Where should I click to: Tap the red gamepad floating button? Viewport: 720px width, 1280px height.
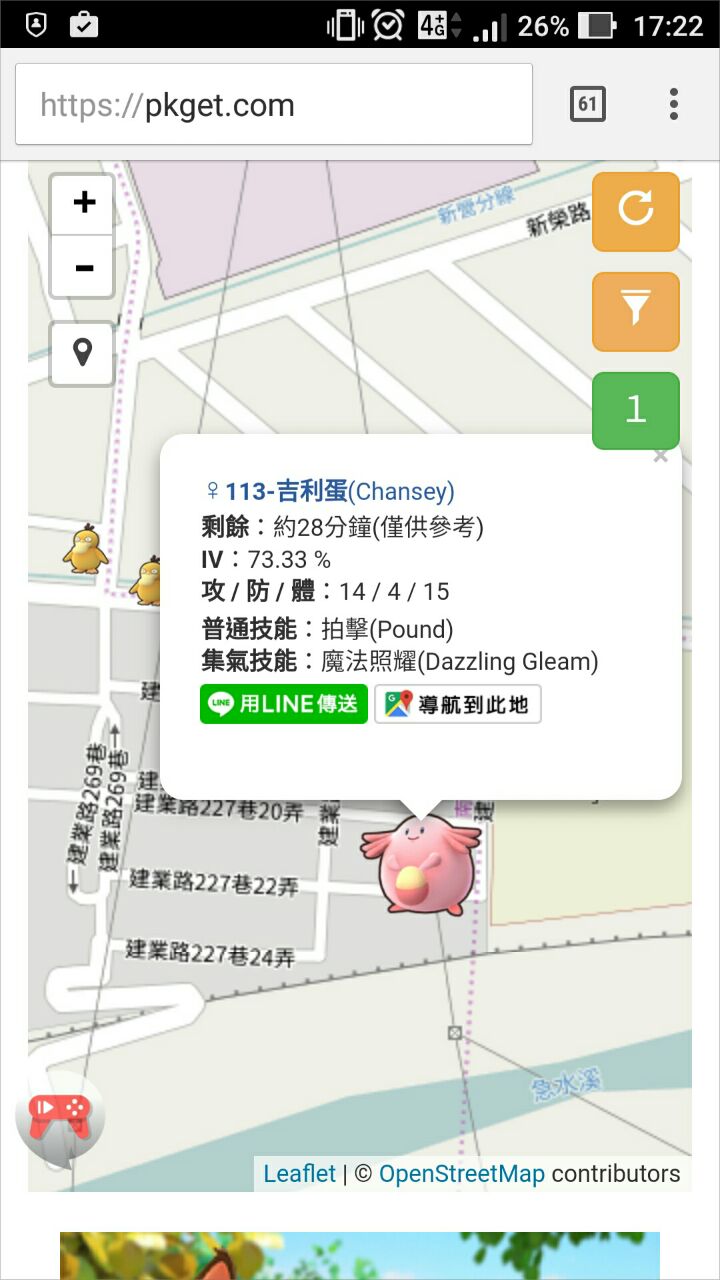coord(59,1117)
